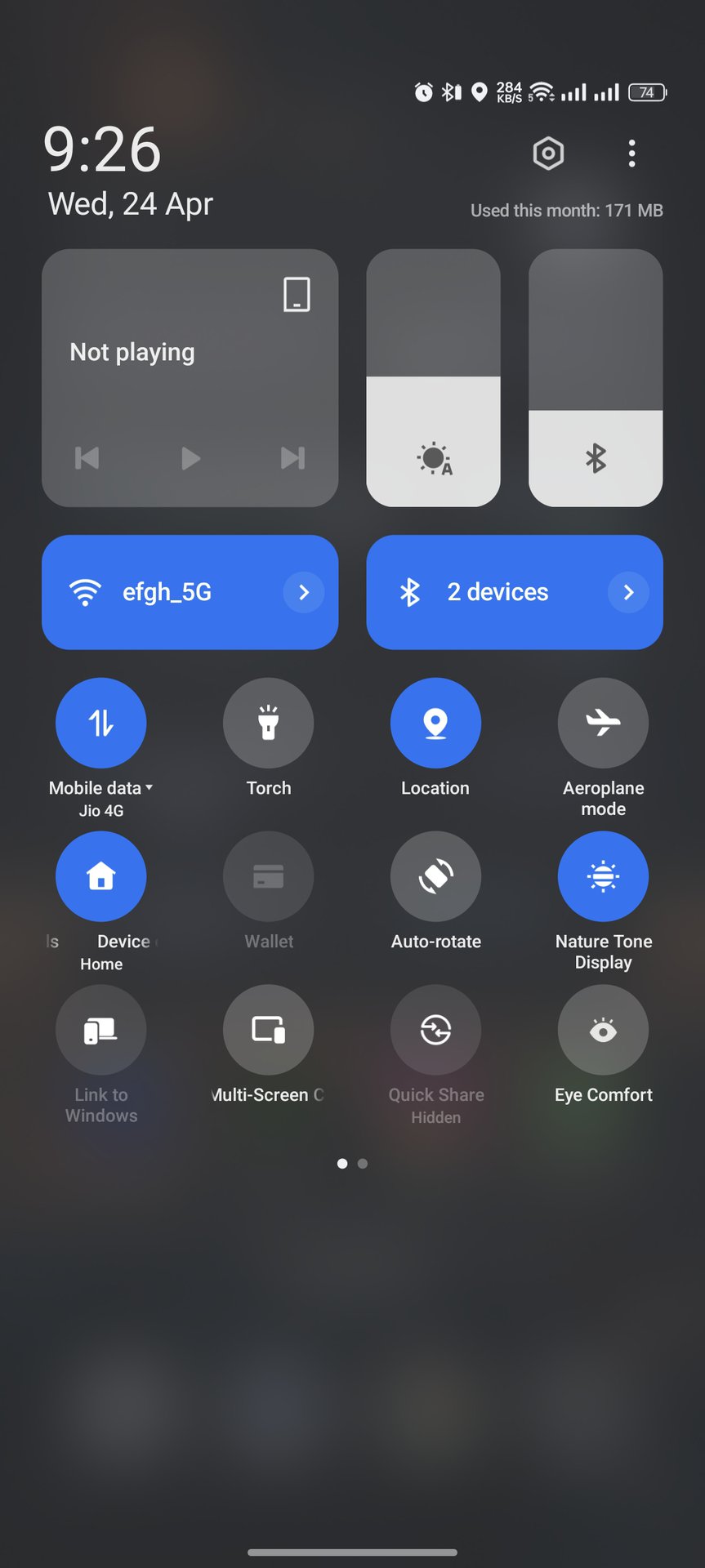Open the media output device switcher
The height and width of the screenshot is (1568, 705).
(x=297, y=294)
